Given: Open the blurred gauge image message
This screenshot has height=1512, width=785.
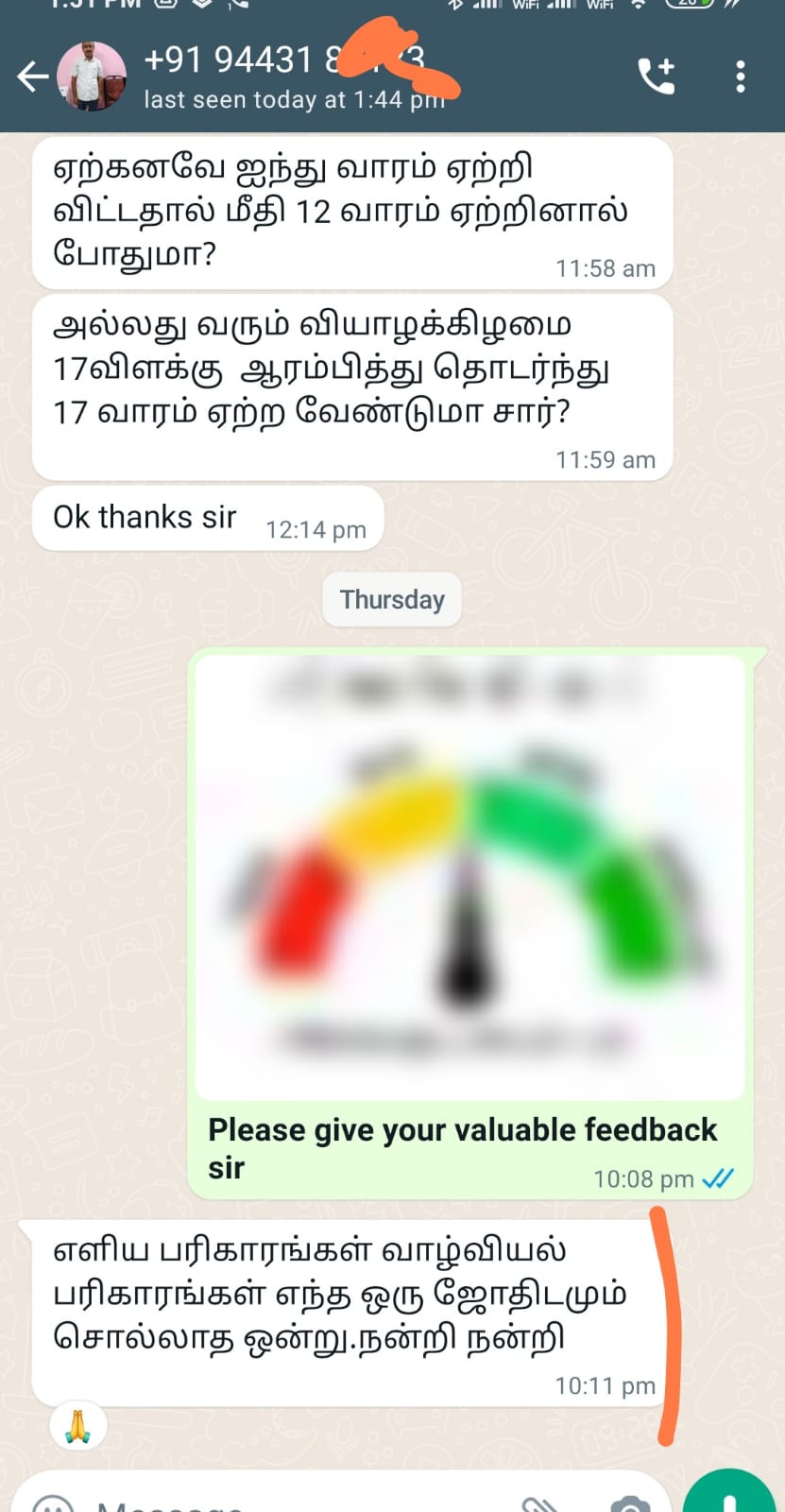Looking at the screenshot, I should tap(469, 877).
